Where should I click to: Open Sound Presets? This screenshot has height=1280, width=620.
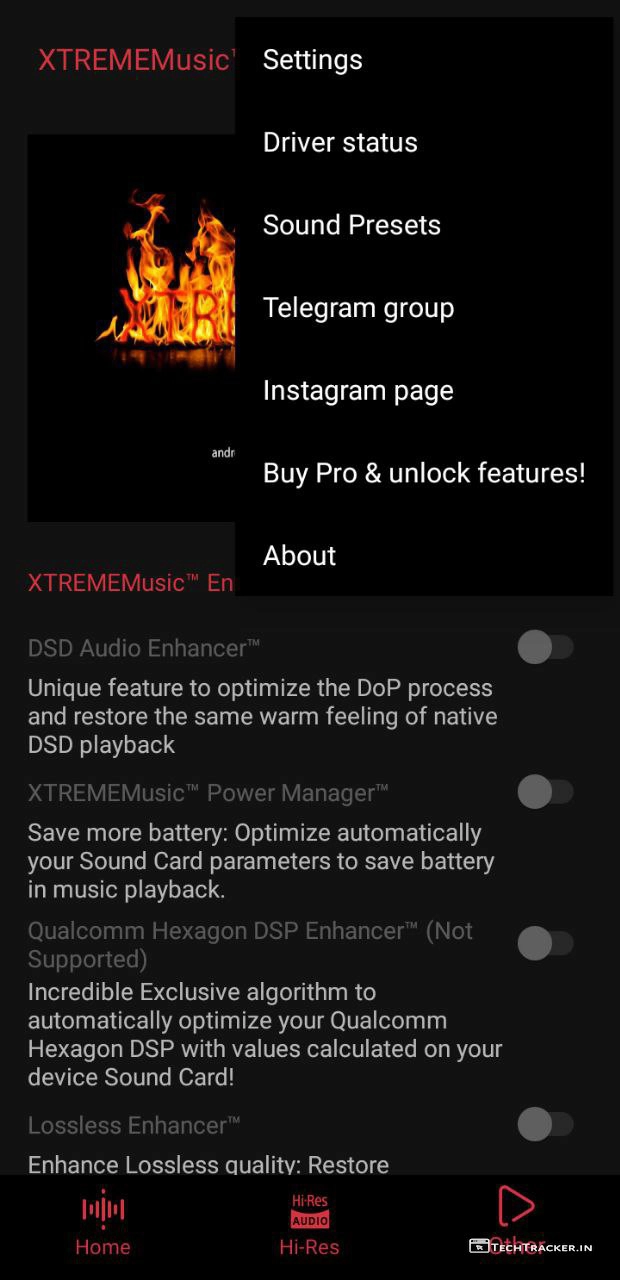[423, 225]
